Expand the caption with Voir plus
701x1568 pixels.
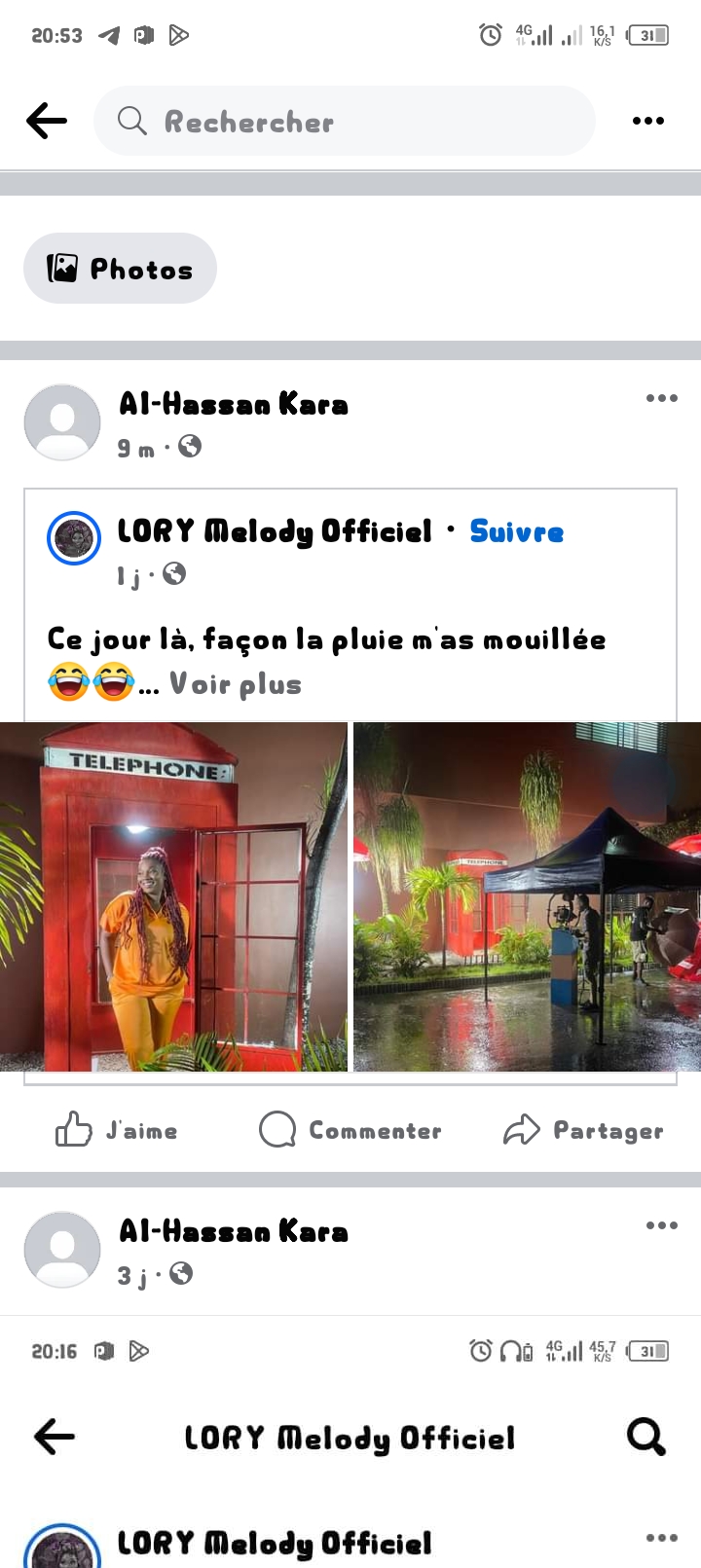[x=236, y=684]
